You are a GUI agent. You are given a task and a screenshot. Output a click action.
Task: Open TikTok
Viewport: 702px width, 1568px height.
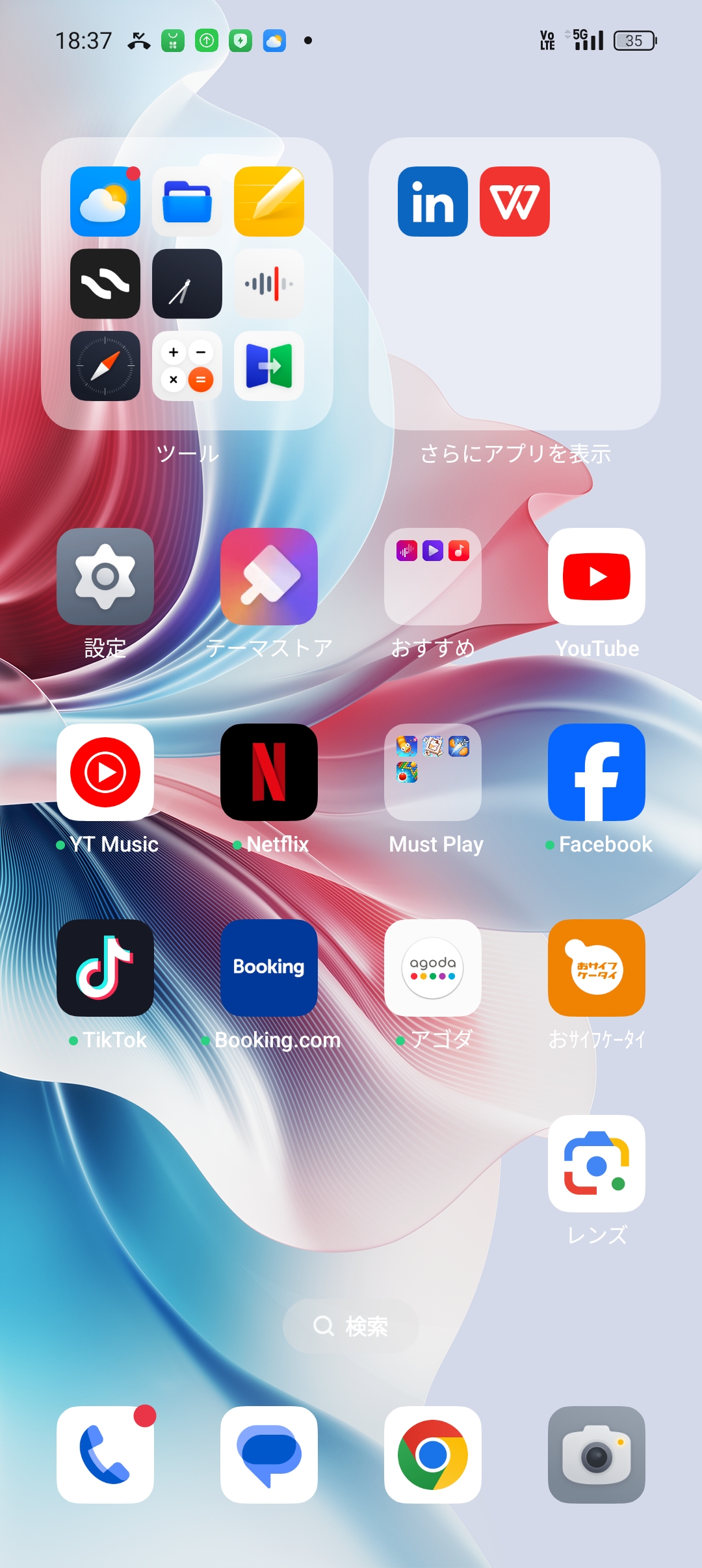click(105, 968)
